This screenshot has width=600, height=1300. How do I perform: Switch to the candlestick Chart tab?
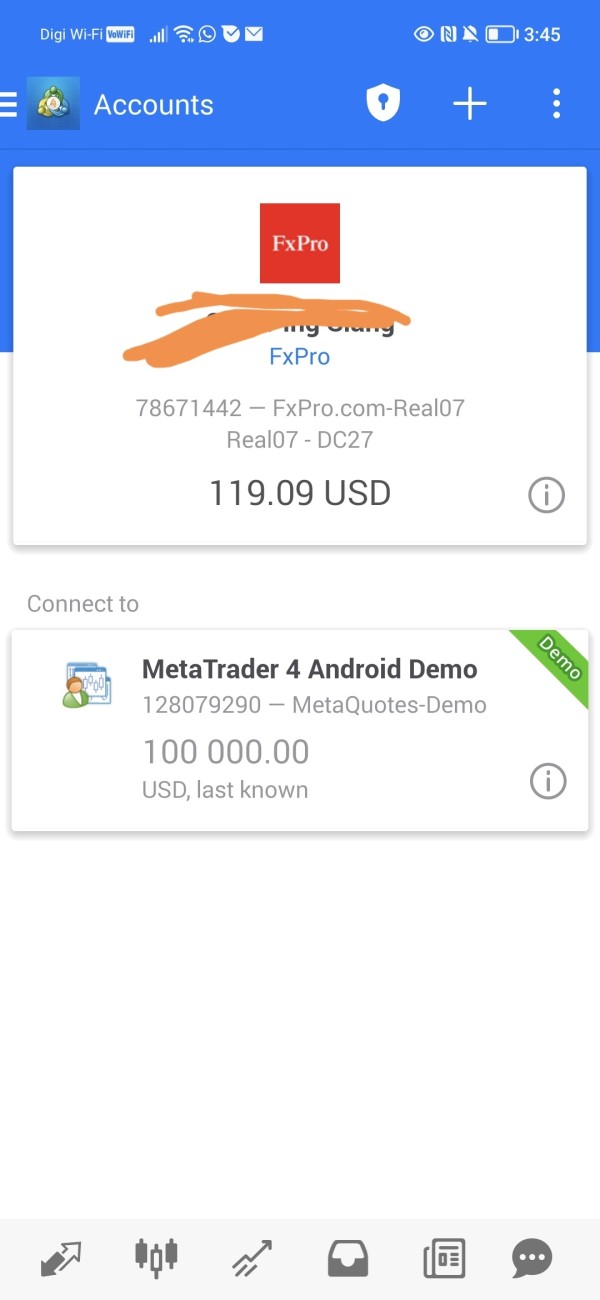point(156,1257)
